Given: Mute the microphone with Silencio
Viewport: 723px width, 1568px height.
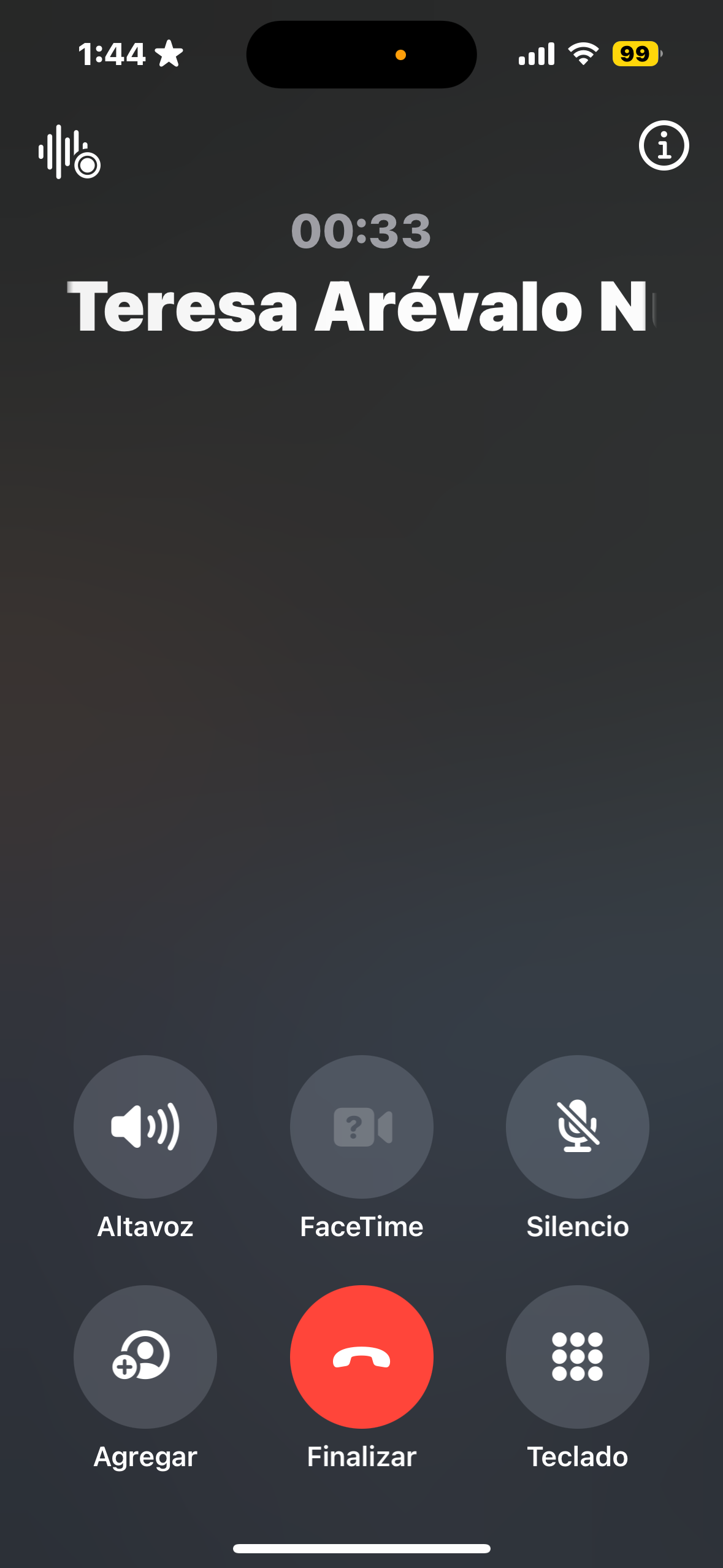Looking at the screenshot, I should click(x=577, y=1126).
